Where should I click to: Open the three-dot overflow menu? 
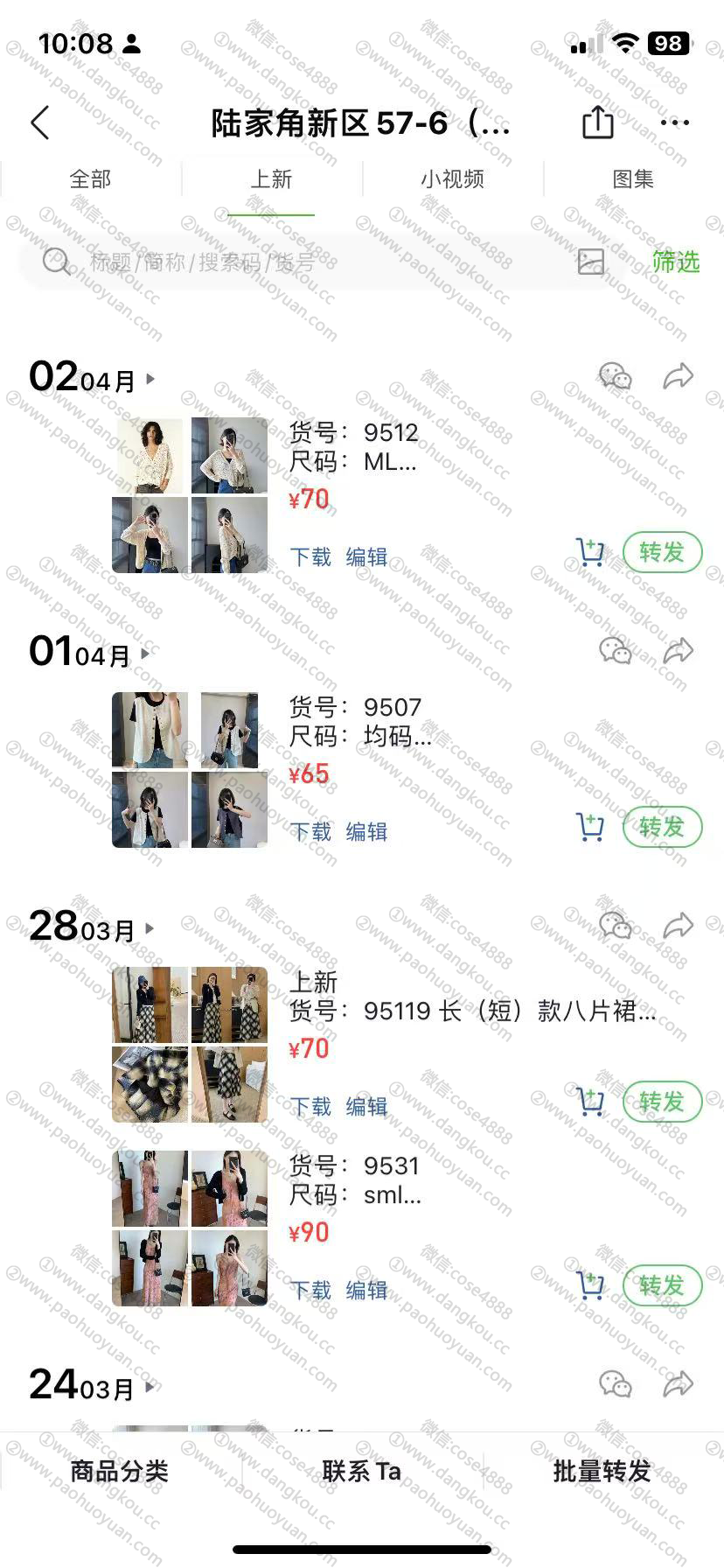pyautogui.click(x=675, y=123)
